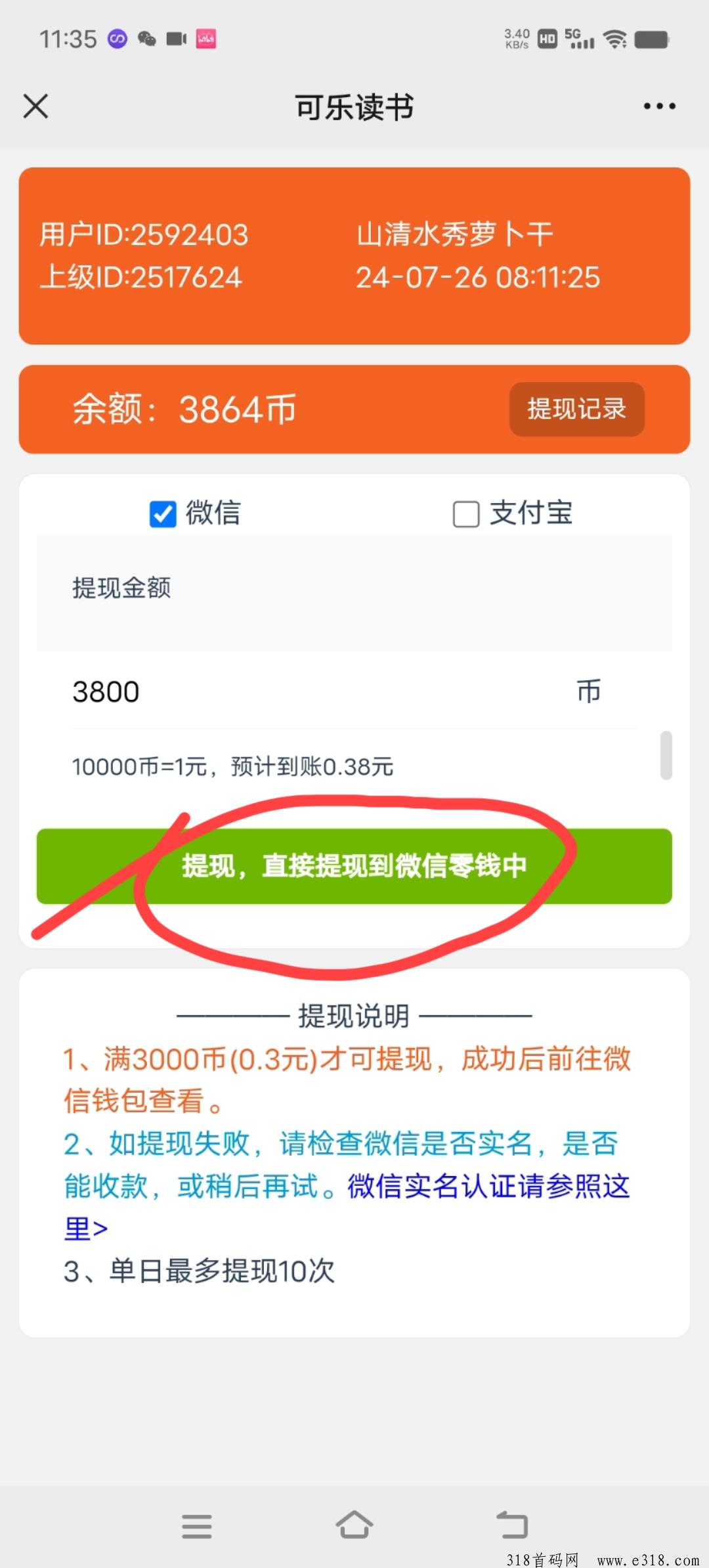Open the 微信实名认证请参照这里 link

[347, 1207]
